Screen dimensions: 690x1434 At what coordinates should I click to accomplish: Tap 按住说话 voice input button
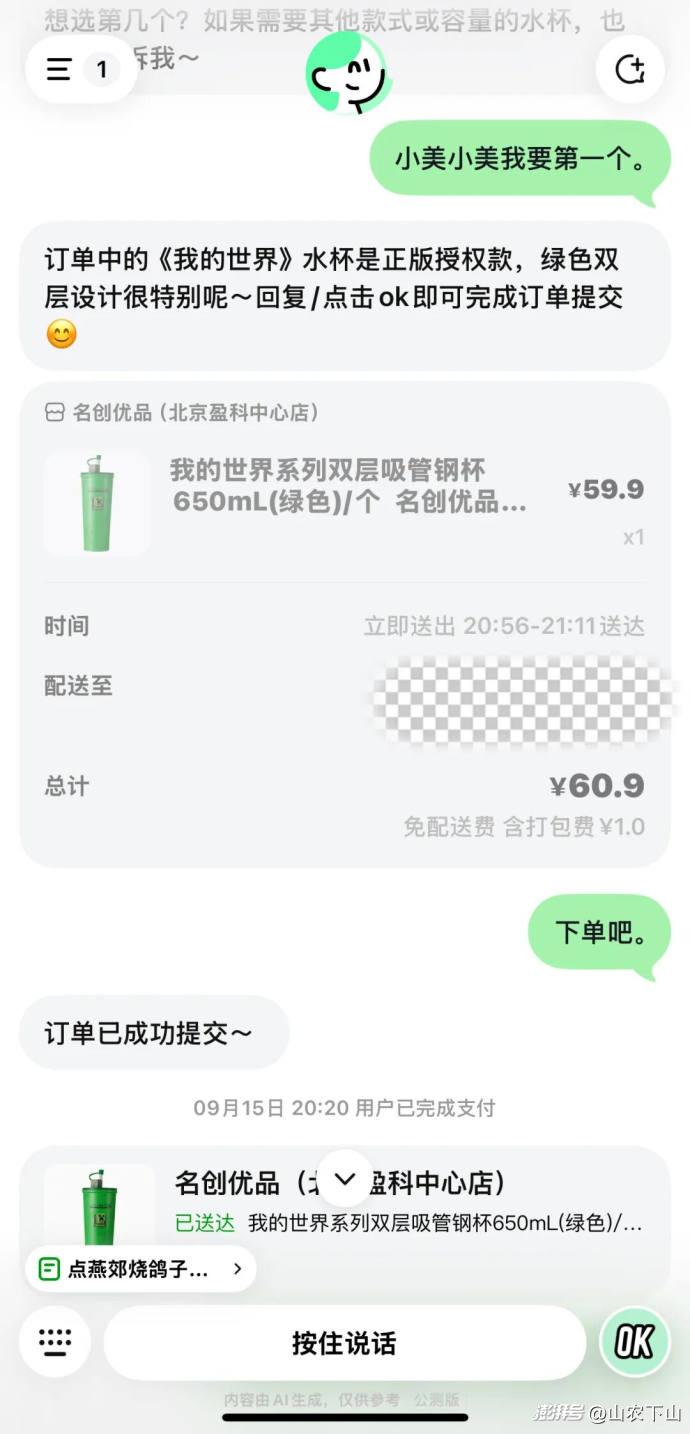click(x=344, y=1343)
